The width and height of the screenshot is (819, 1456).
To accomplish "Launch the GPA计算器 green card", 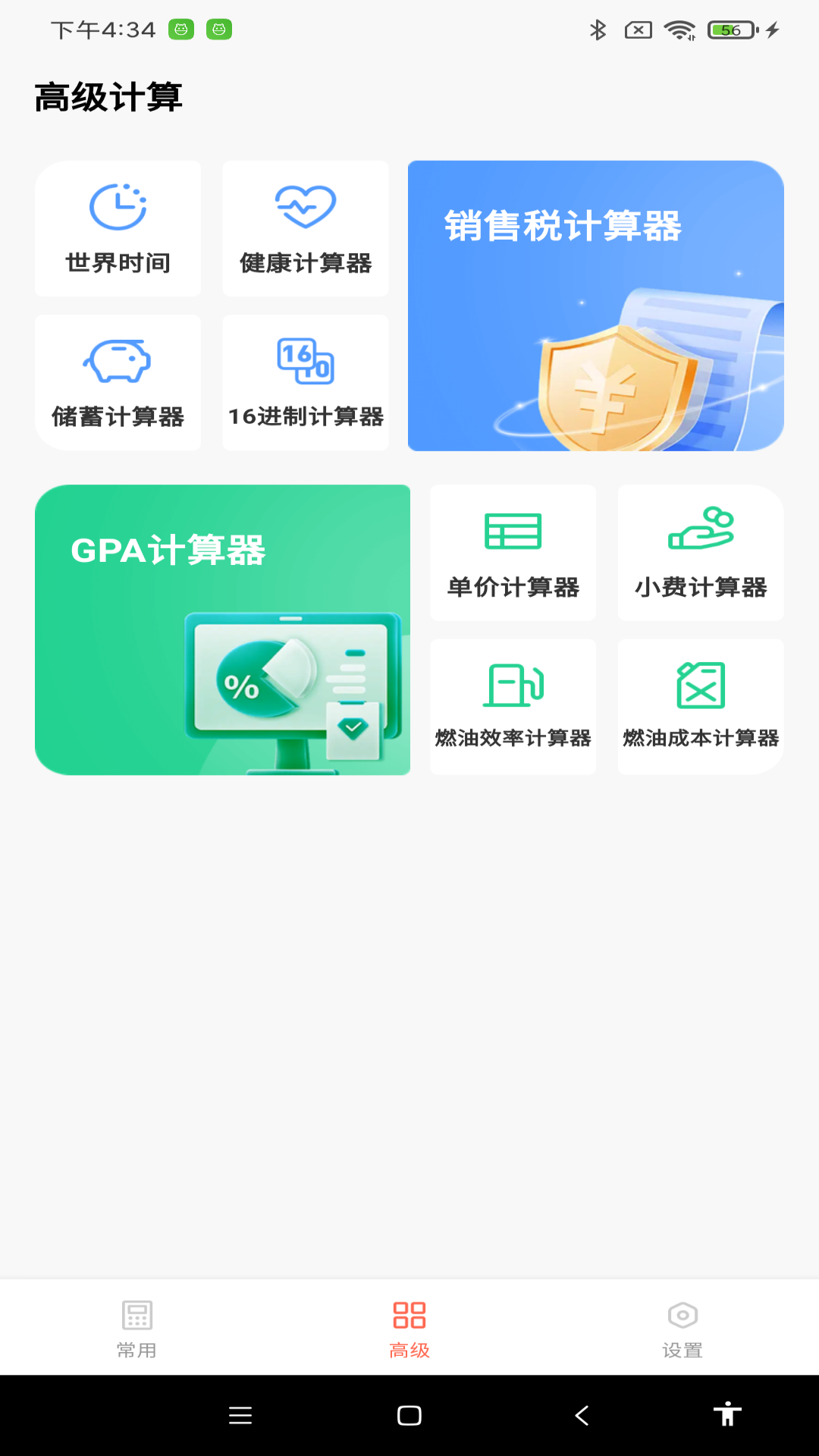I will (224, 628).
